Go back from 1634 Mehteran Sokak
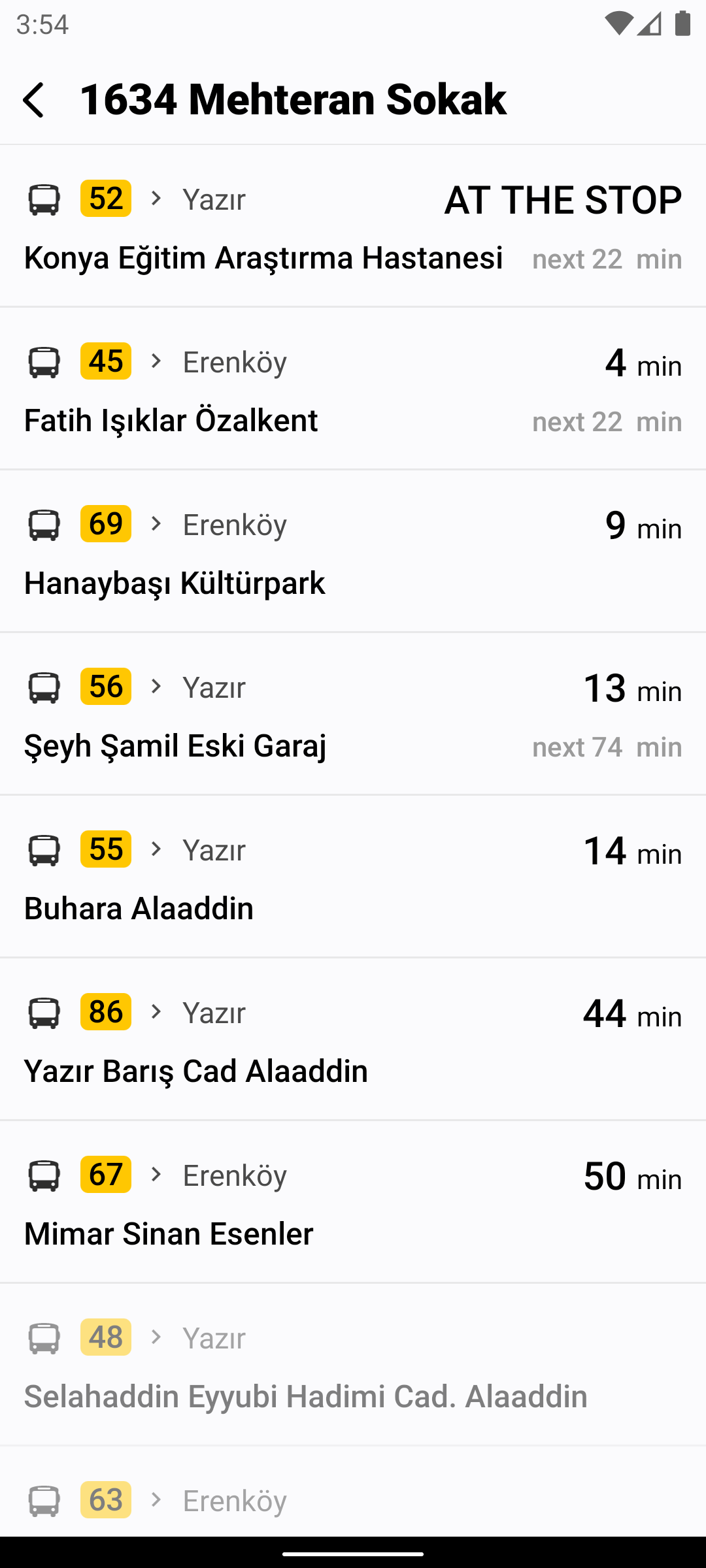706x1568 pixels. pyautogui.click(x=34, y=100)
